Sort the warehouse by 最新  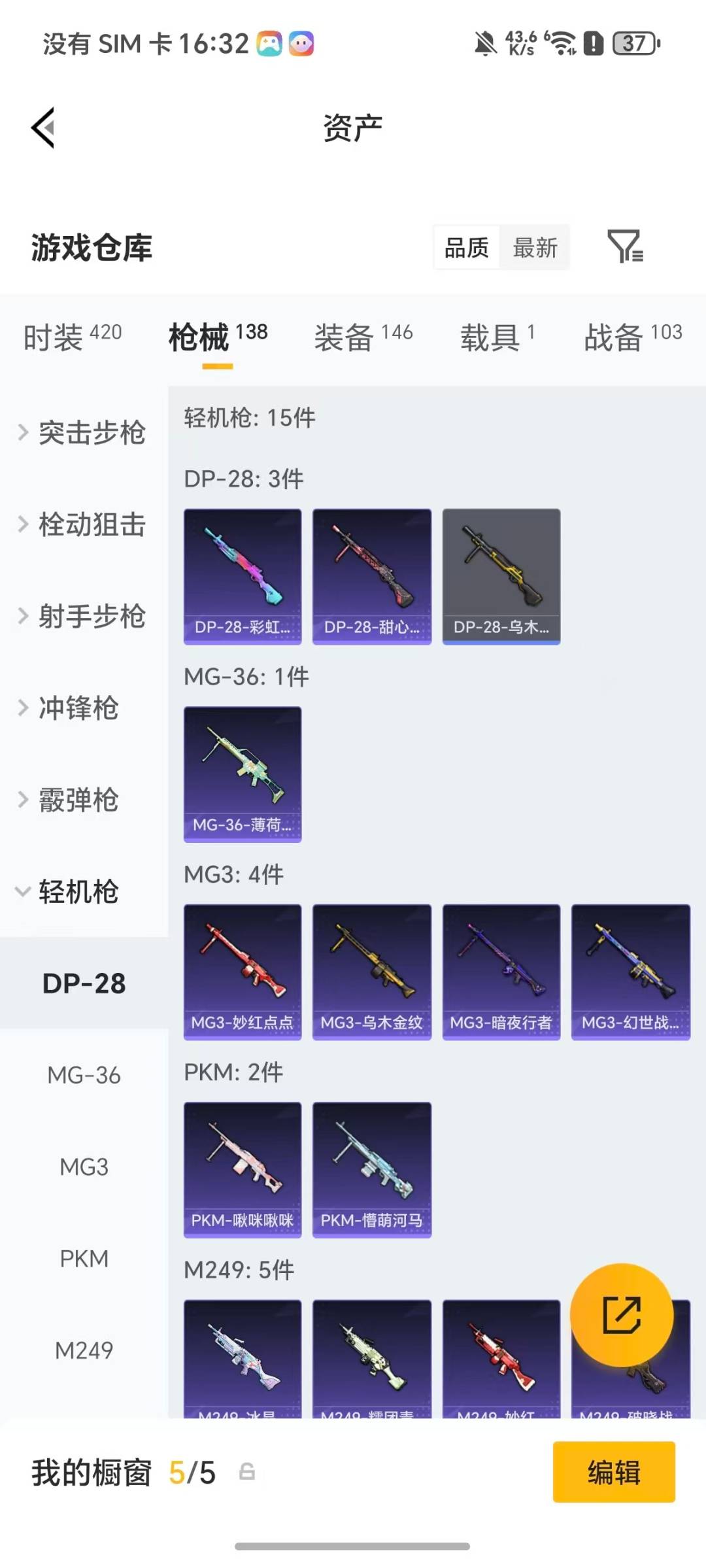click(535, 248)
